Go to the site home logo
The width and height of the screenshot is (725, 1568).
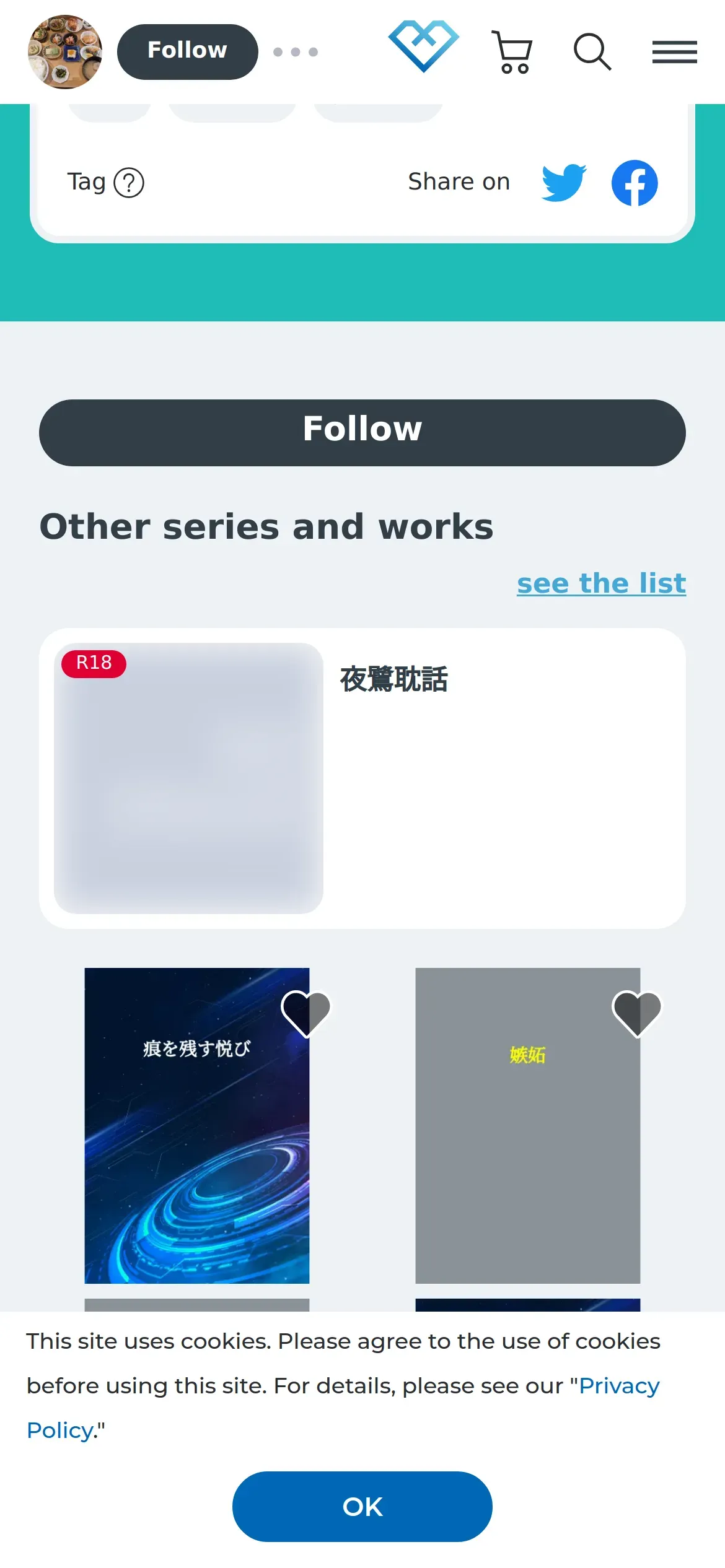click(x=423, y=47)
